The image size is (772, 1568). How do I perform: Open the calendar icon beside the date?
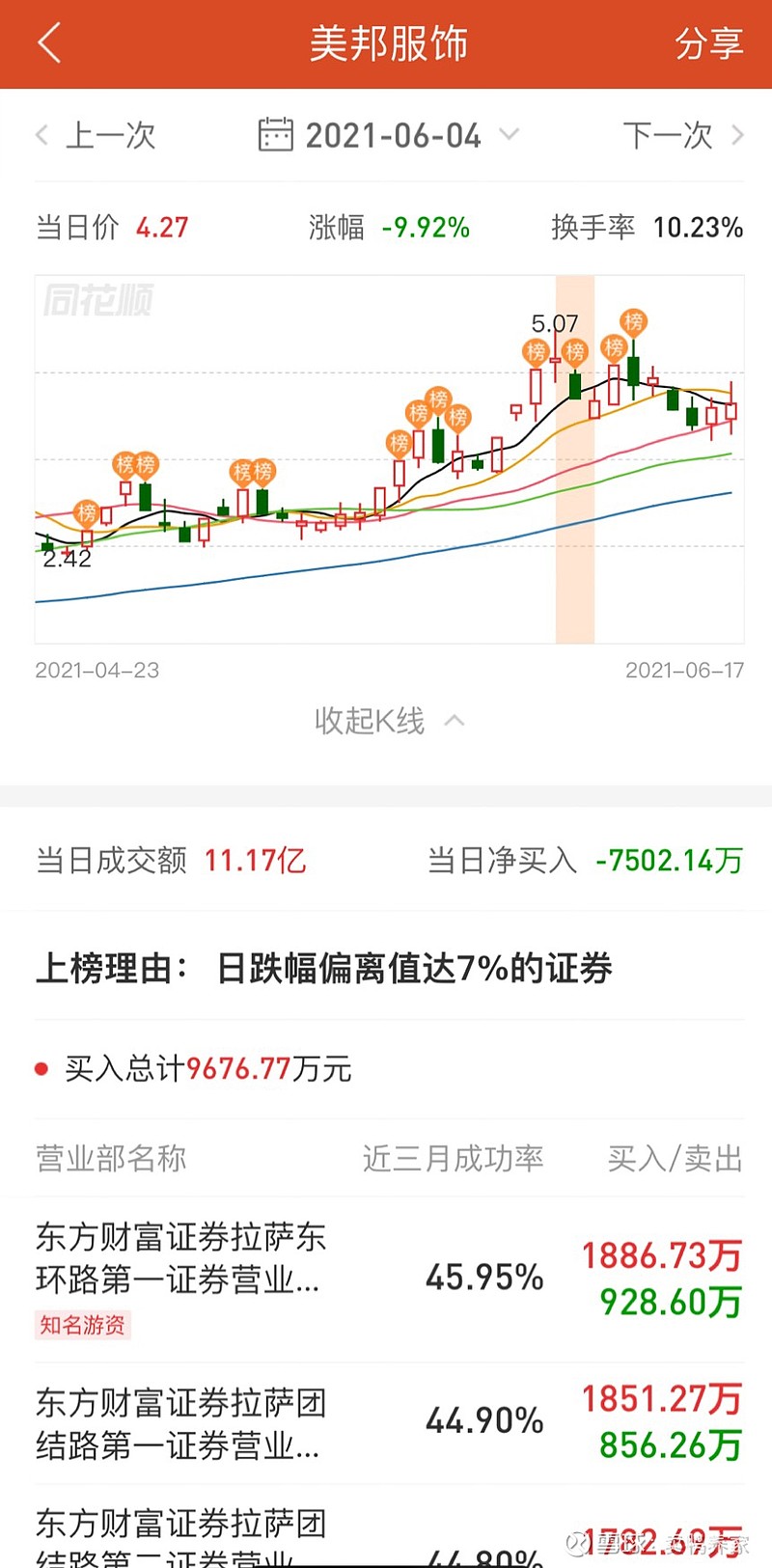[x=276, y=135]
